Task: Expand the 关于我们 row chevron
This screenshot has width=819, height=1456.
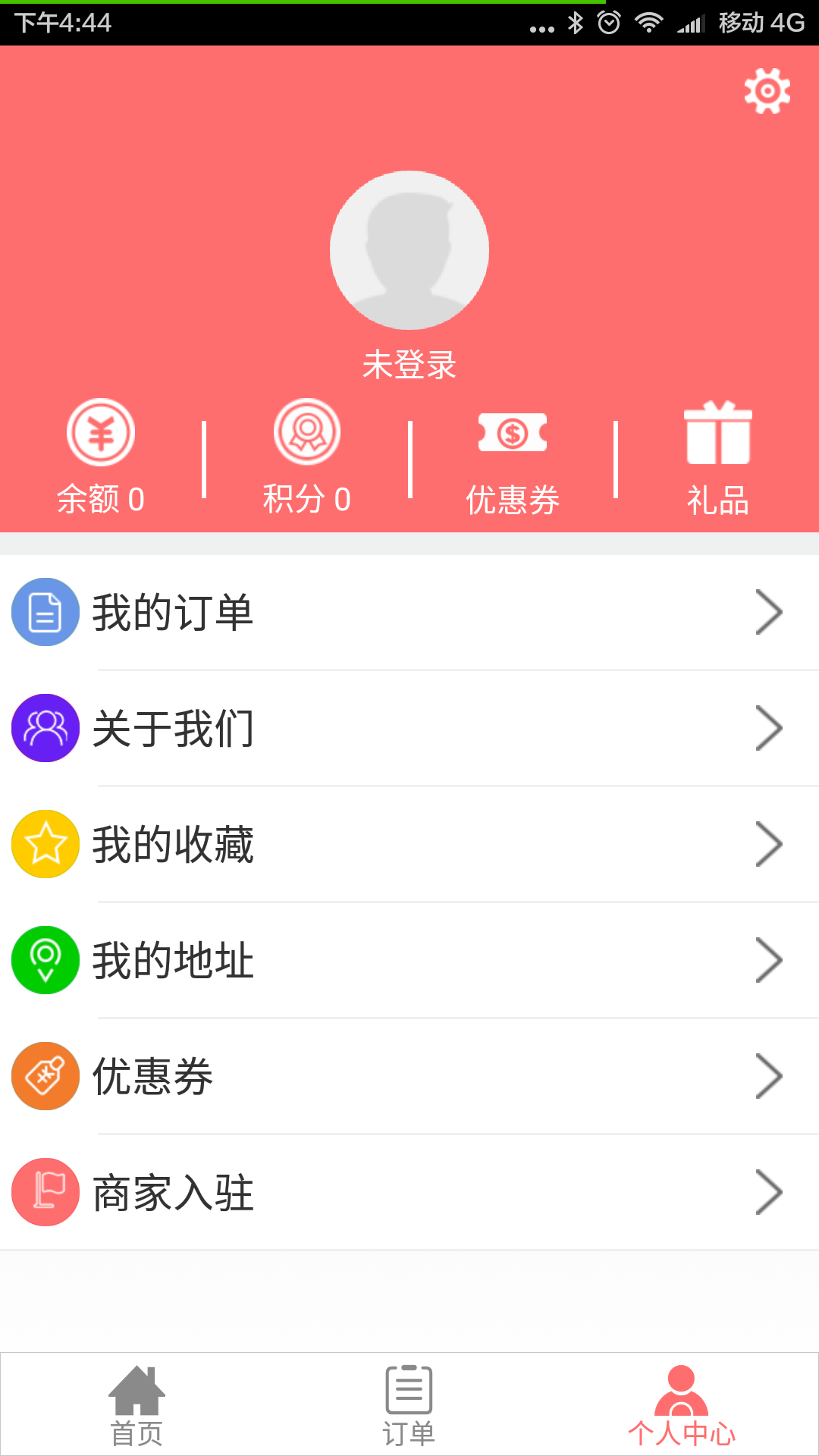Action: [x=769, y=727]
